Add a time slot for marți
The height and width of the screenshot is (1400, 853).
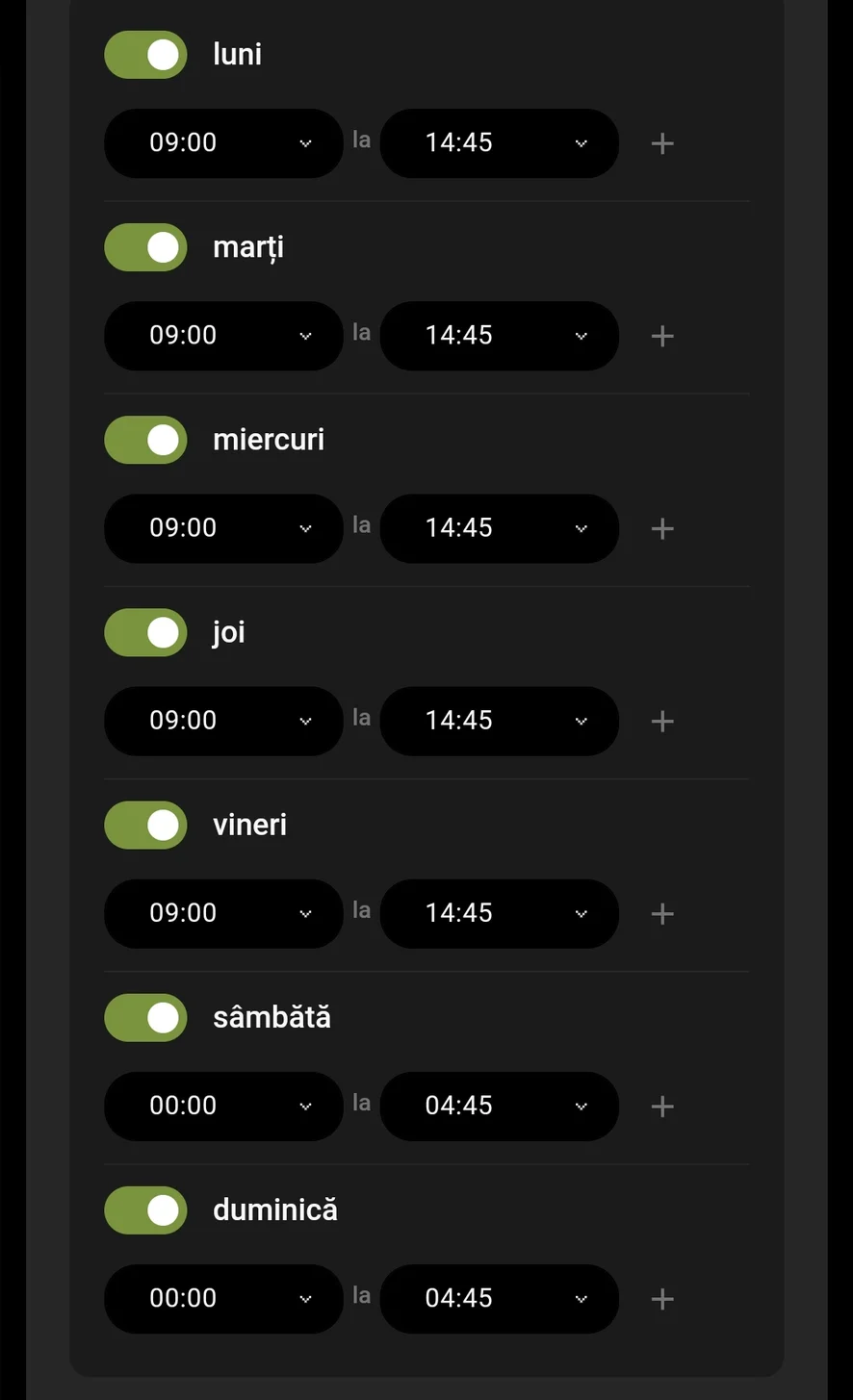tap(662, 337)
